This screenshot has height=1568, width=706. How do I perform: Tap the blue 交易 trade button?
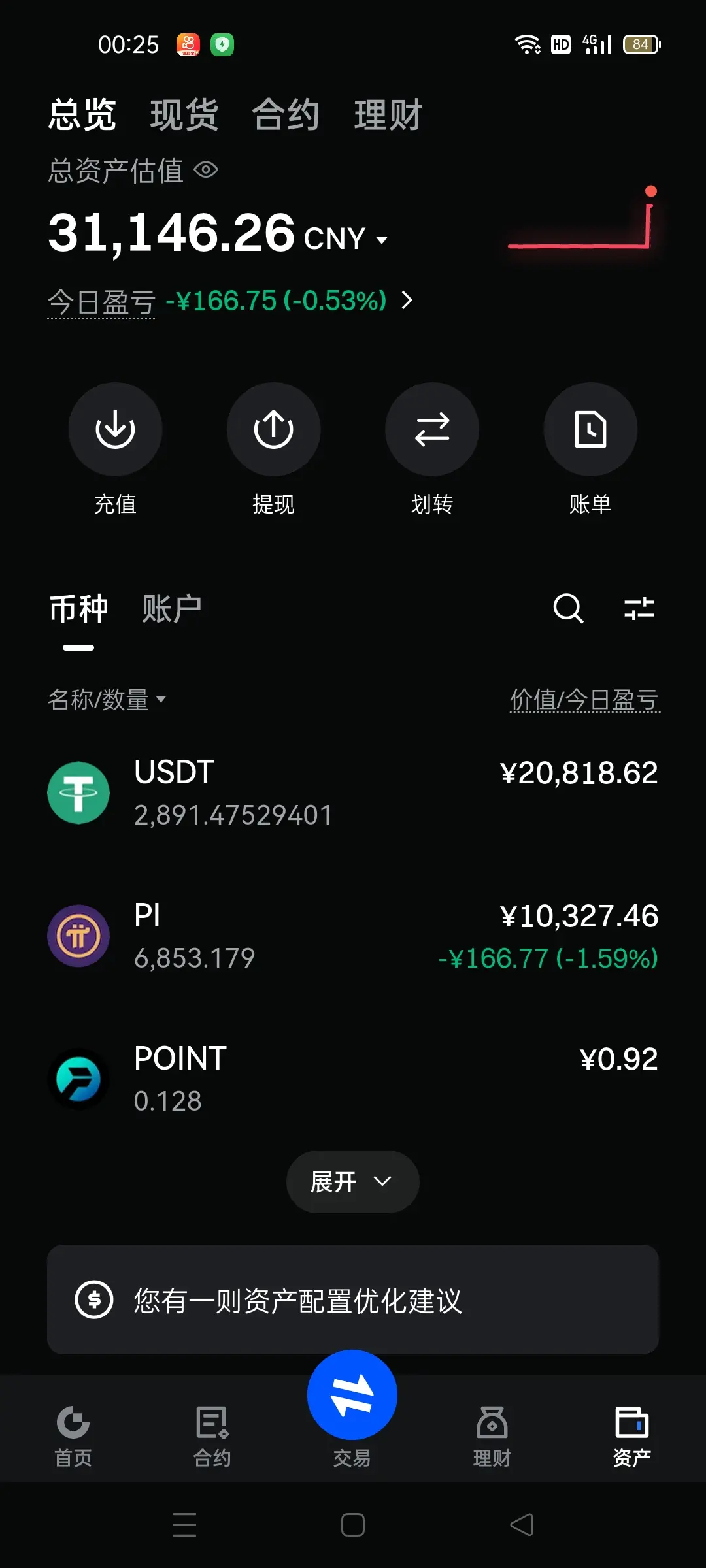point(352,1394)
